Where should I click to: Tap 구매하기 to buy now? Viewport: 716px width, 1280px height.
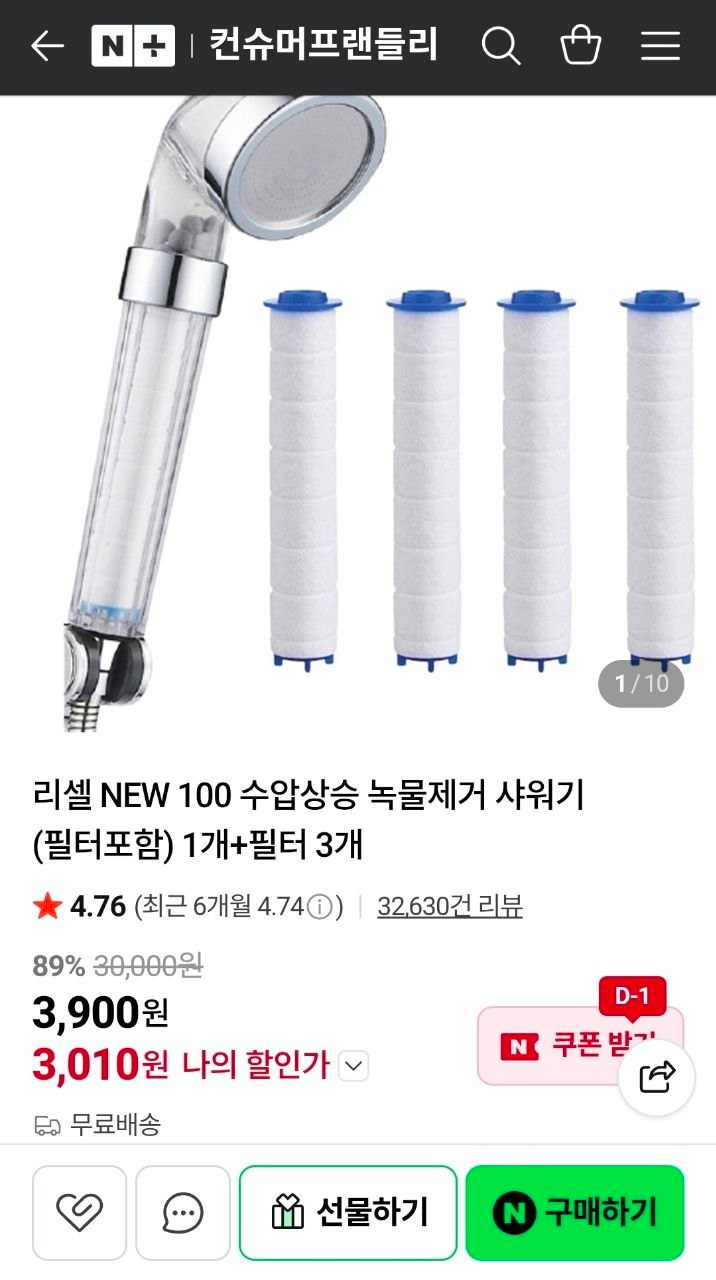pyautogui.click(x=575, y=1213)
